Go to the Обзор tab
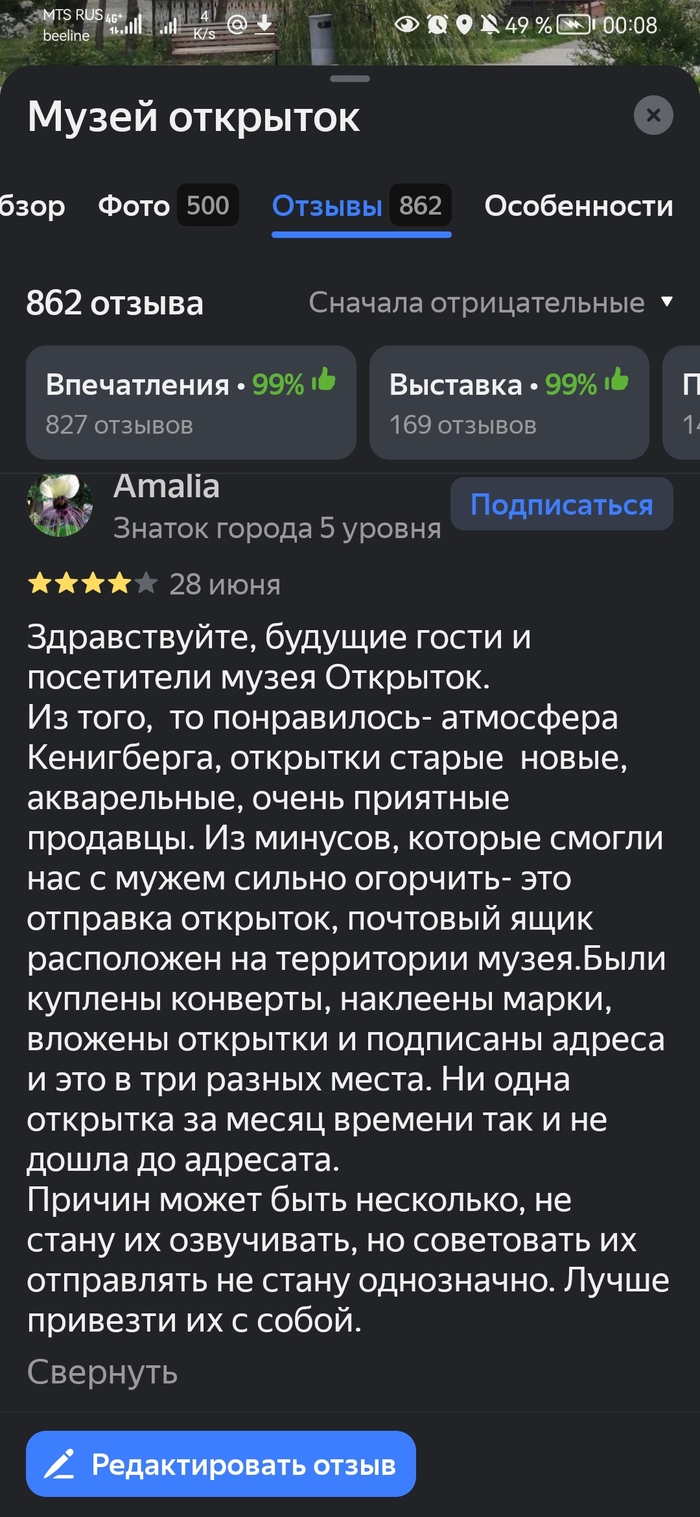Viewport: 700px width, 1517px height. pyautogui.click(x=32, y=206)
